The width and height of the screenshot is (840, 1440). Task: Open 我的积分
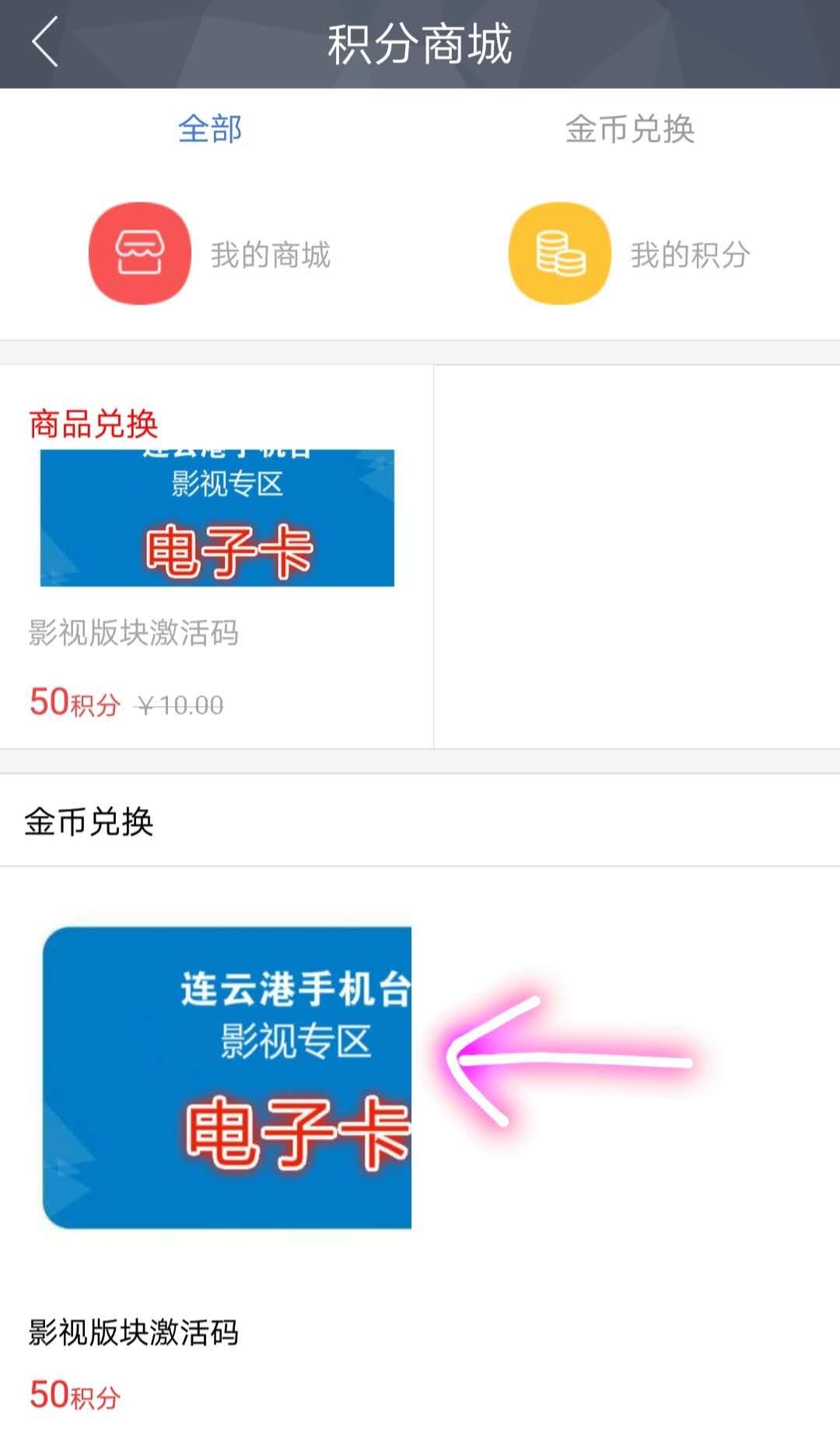[629, 254]
